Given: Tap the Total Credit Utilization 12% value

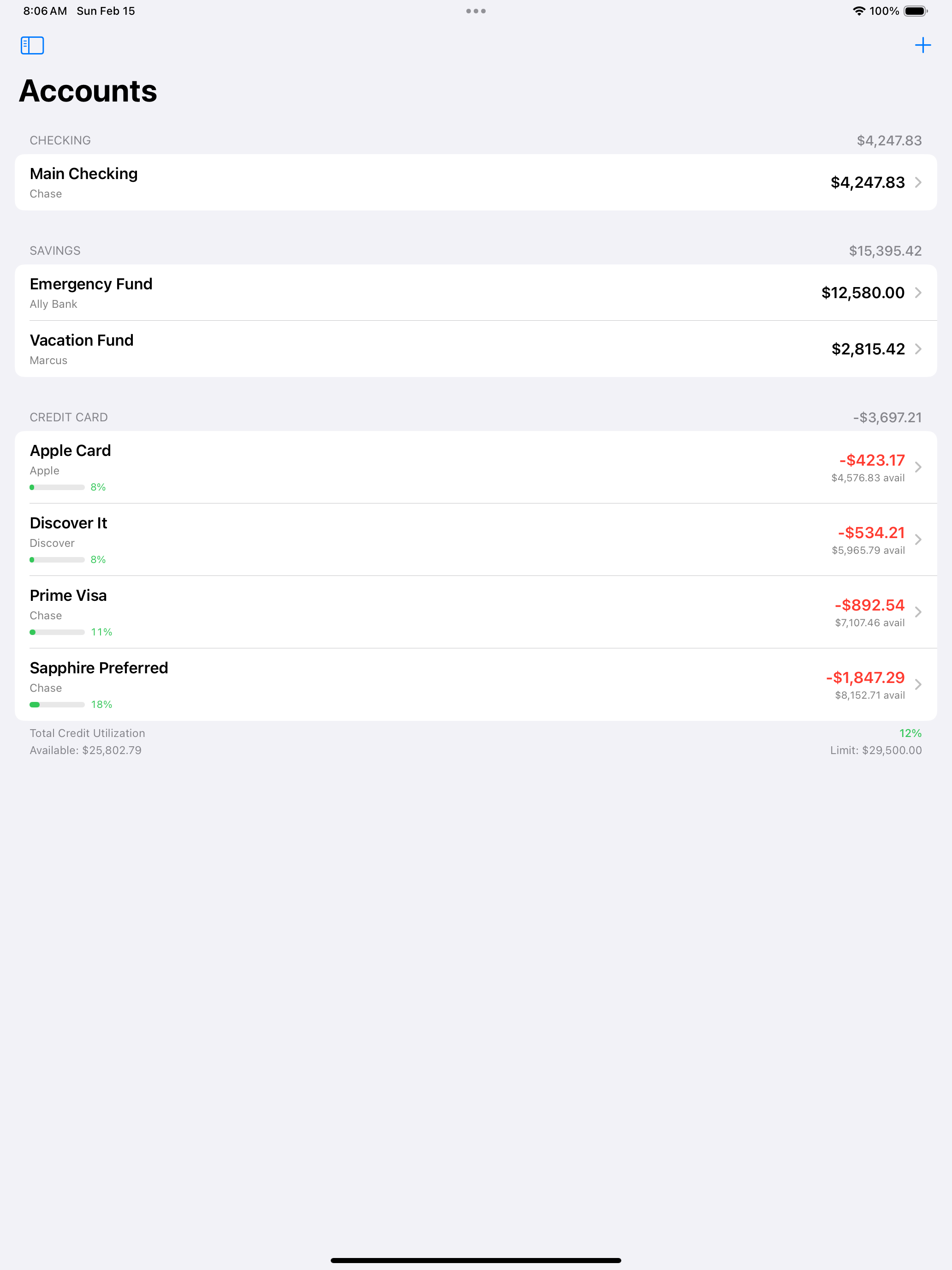Looking at the screenshot, I should 910,733.
